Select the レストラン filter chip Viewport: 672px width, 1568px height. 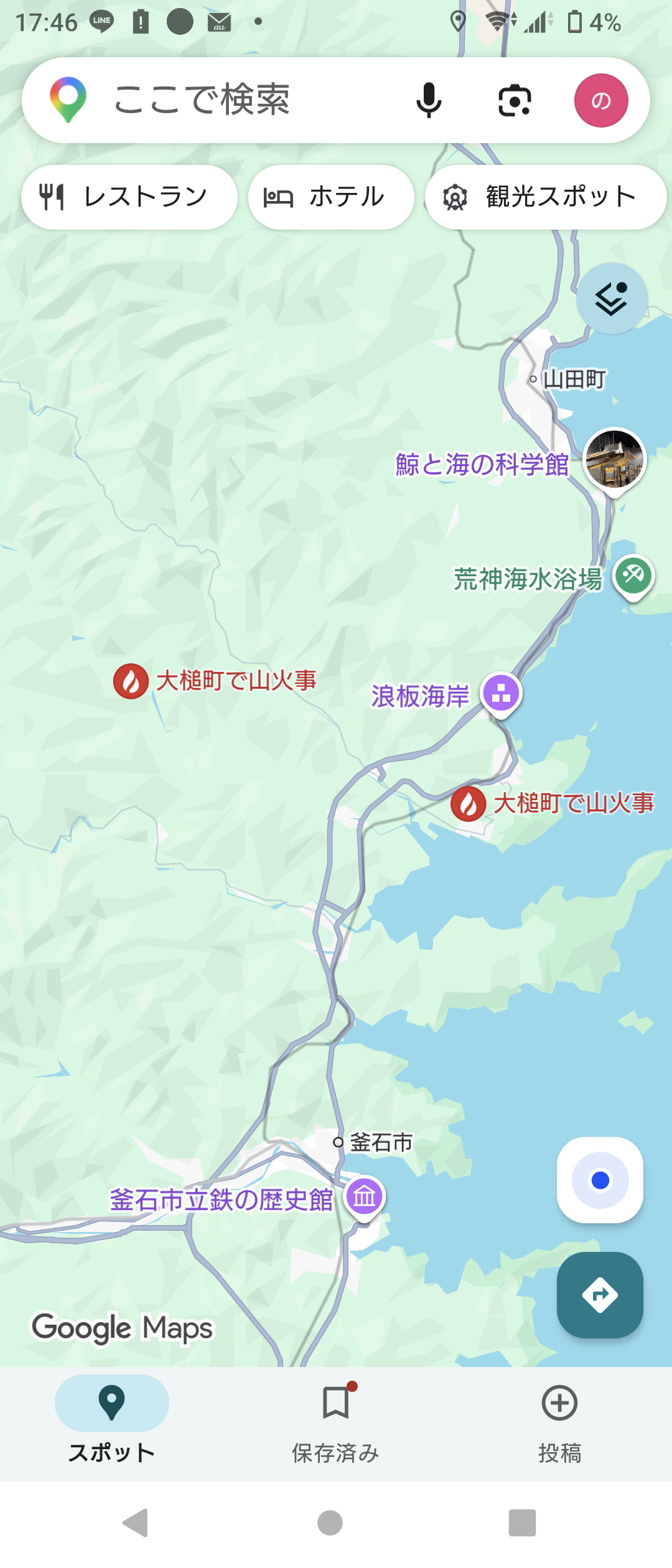click(129, 197)
